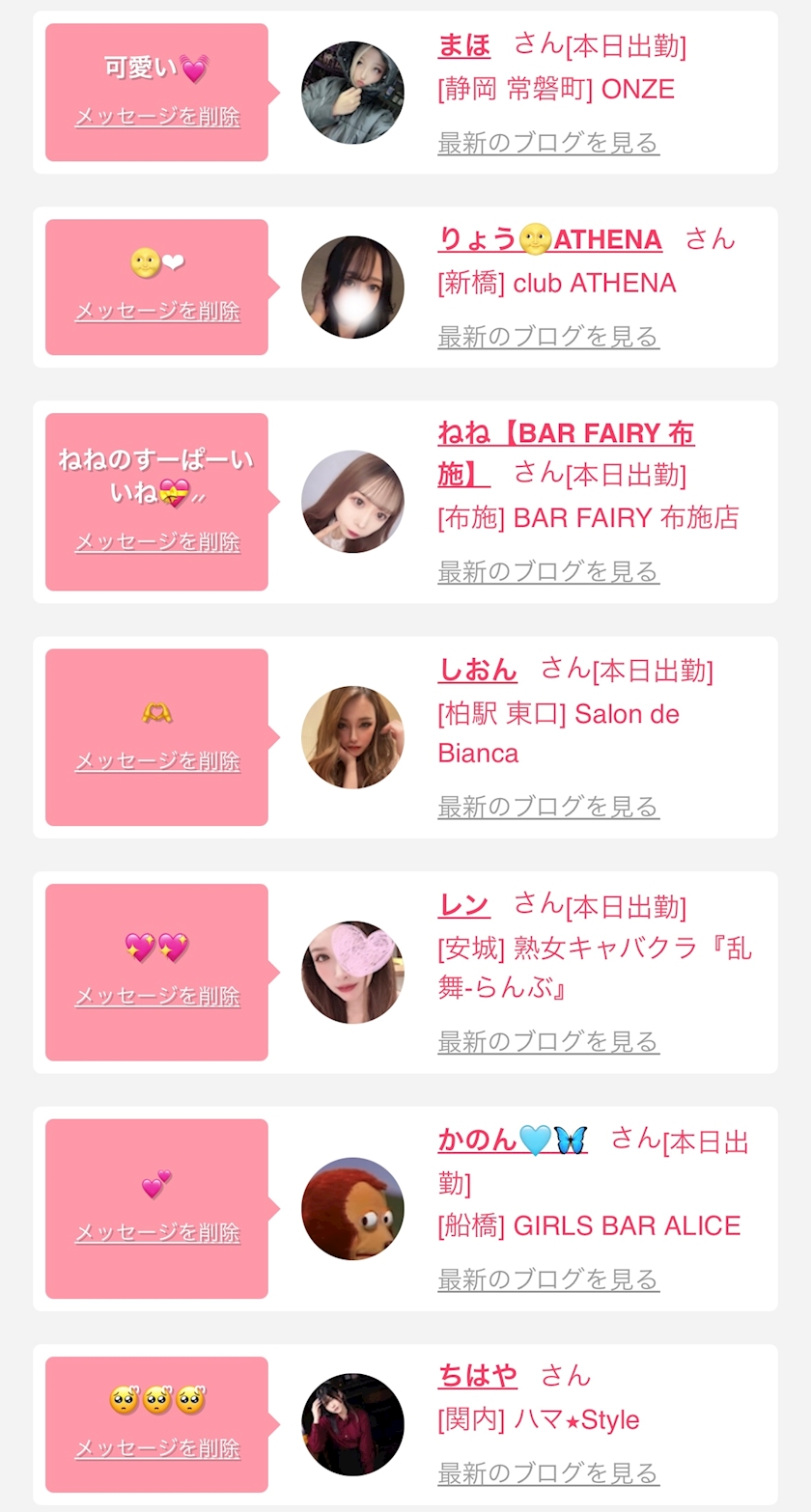Delete the message sent to しおん
The height and width of the screenshot is (1512, 811).
[157, 761]
